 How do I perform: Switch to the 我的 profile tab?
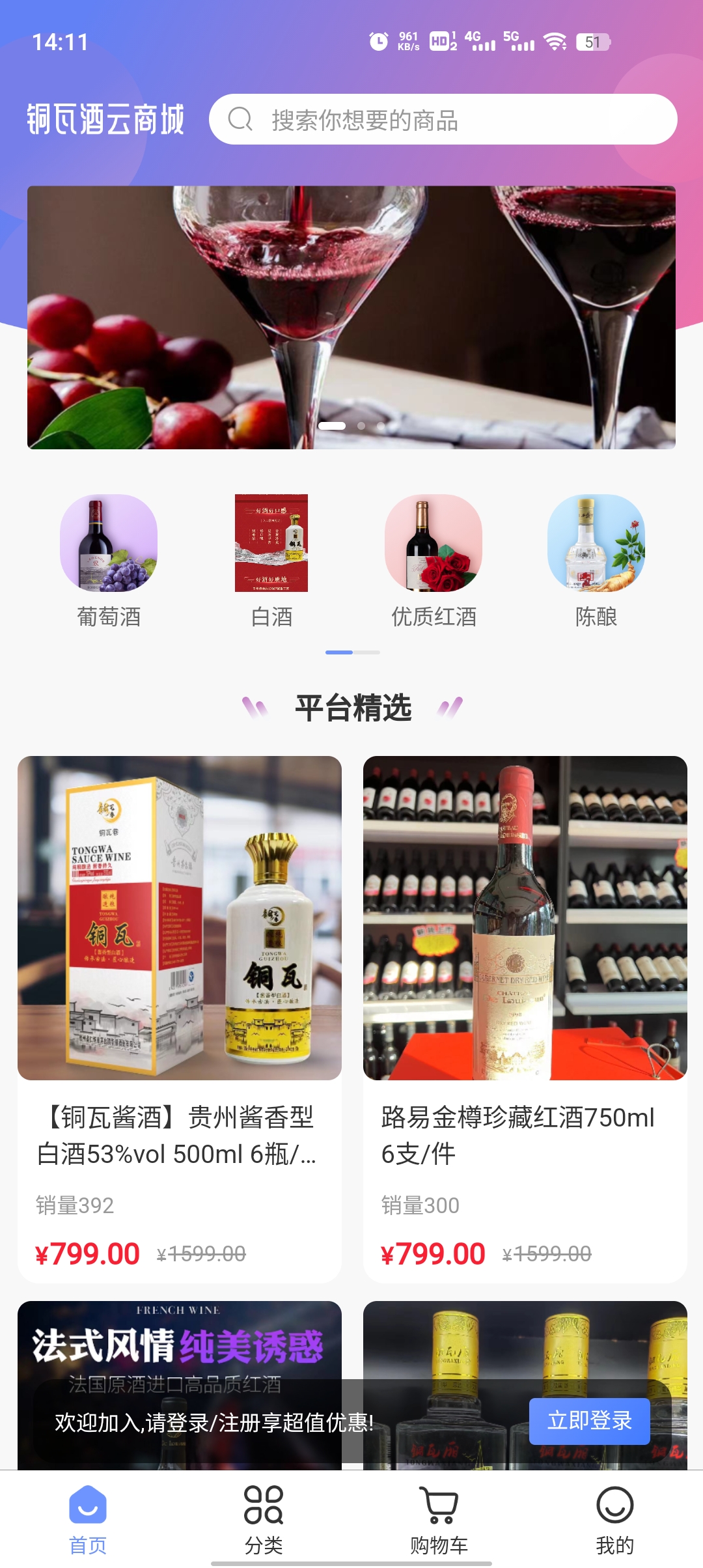(615, 1519)
